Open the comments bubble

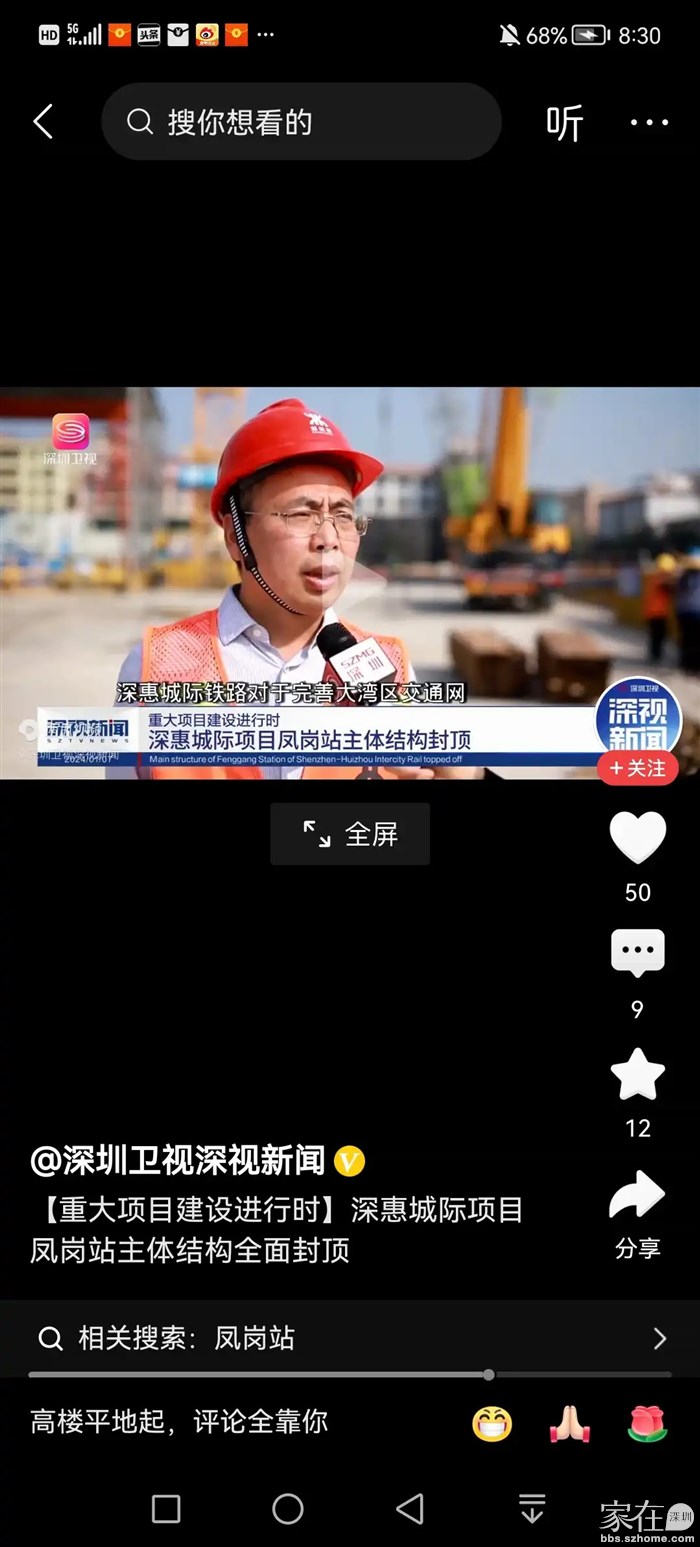click(637, 954)
